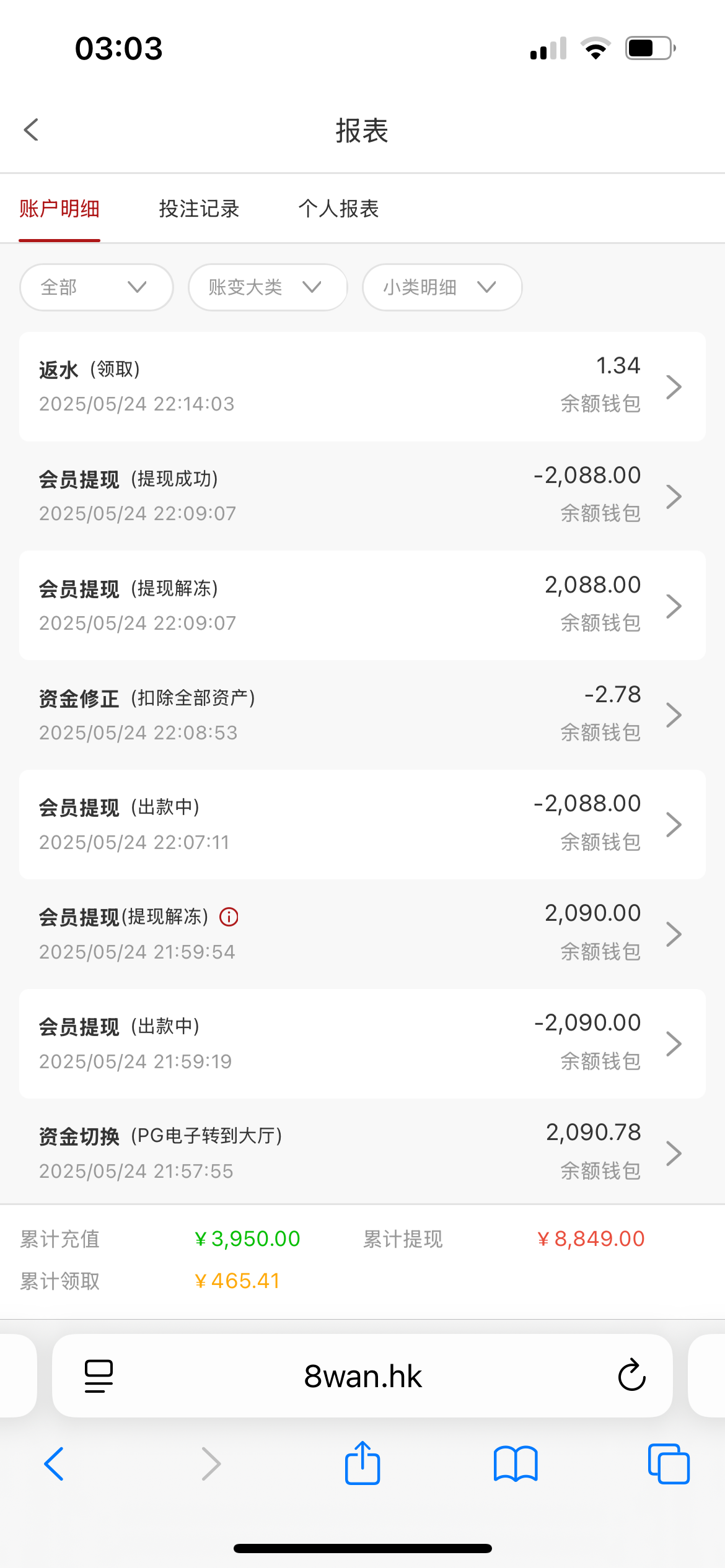The height and width of the screenshot is (1568, 725).
Task: Open Safari bookmarks
Action: [516, 1464]
